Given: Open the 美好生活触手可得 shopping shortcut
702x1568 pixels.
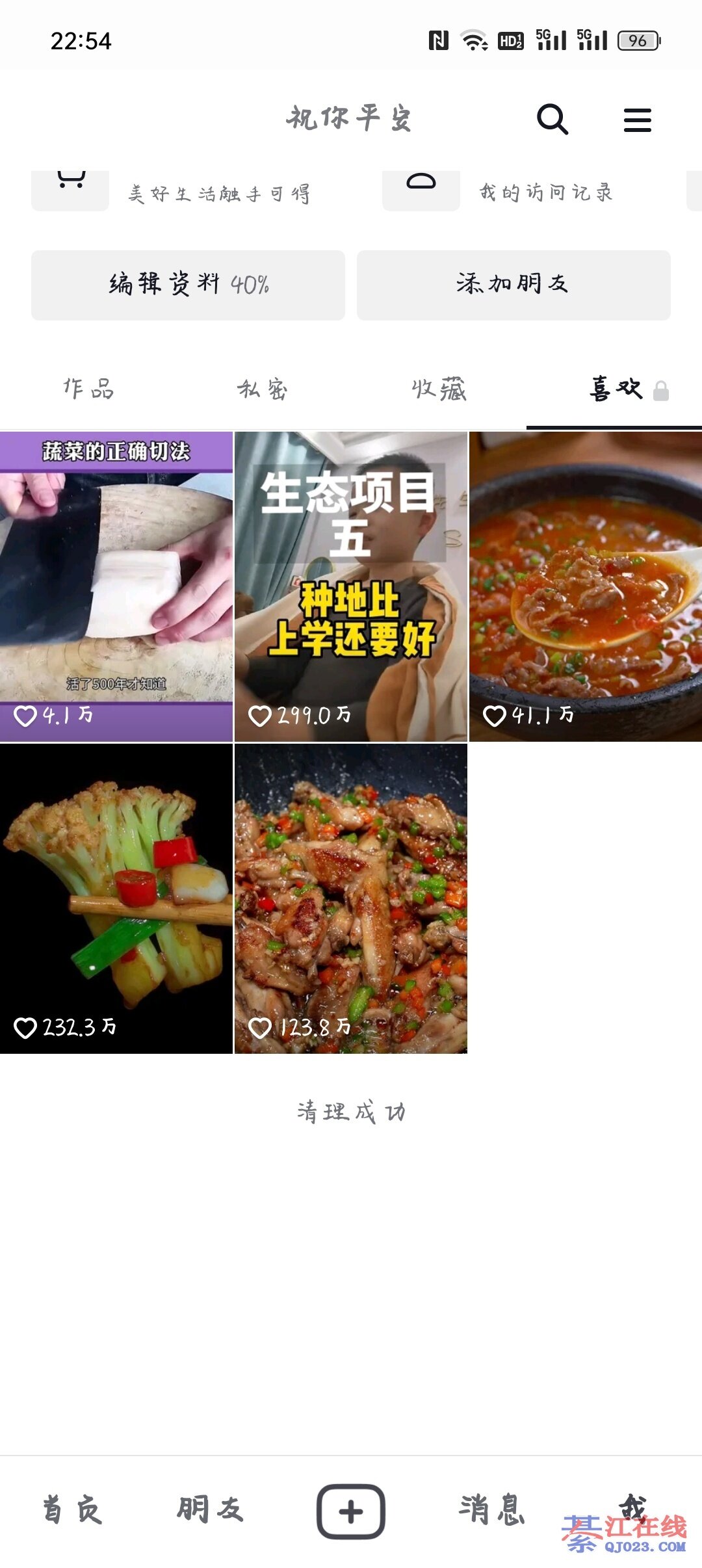Looking at the screenshot, I should 218,193.
